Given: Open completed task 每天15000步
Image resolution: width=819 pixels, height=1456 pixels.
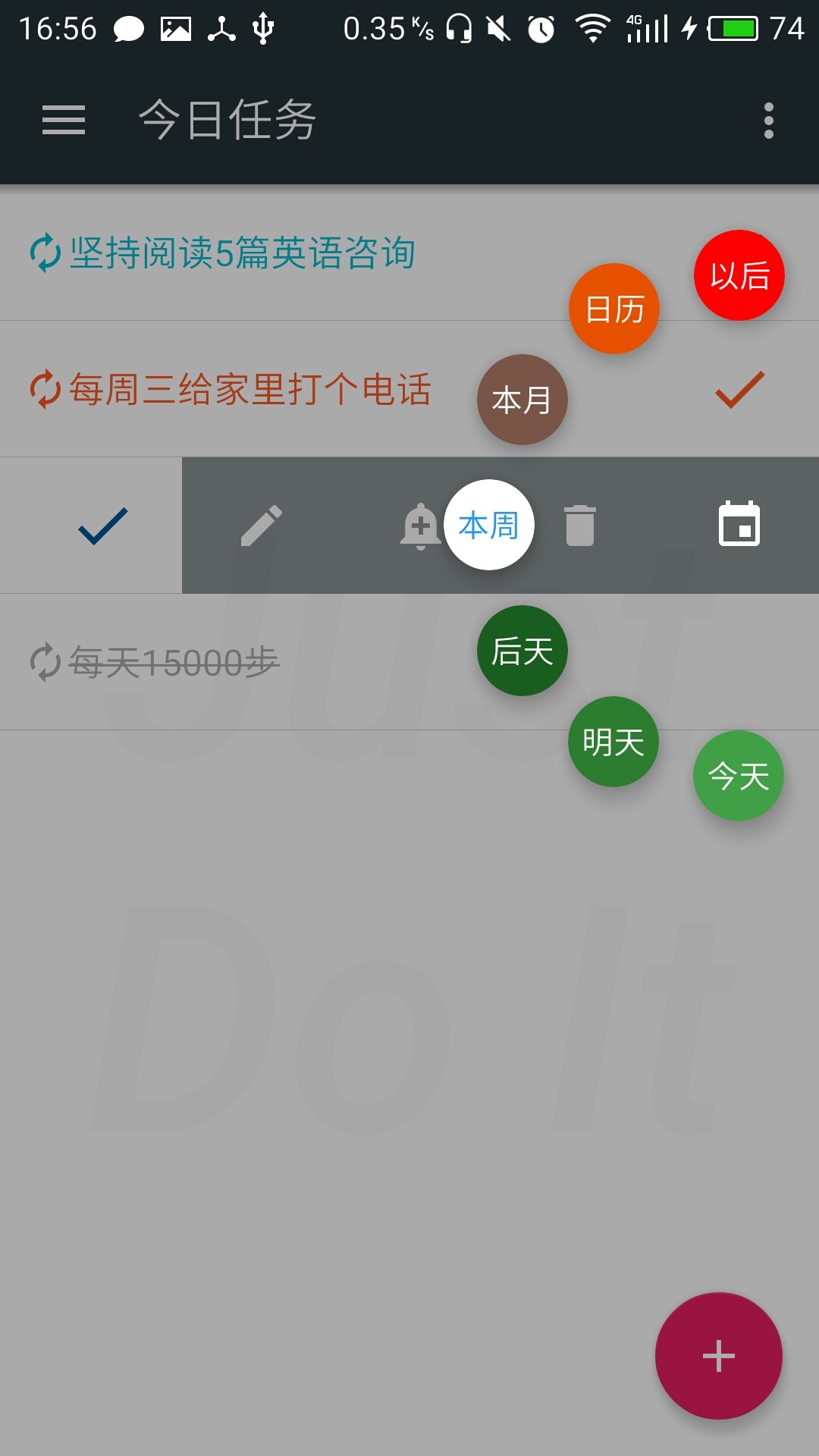Looking at the screenshot, I should click(174, 663).
